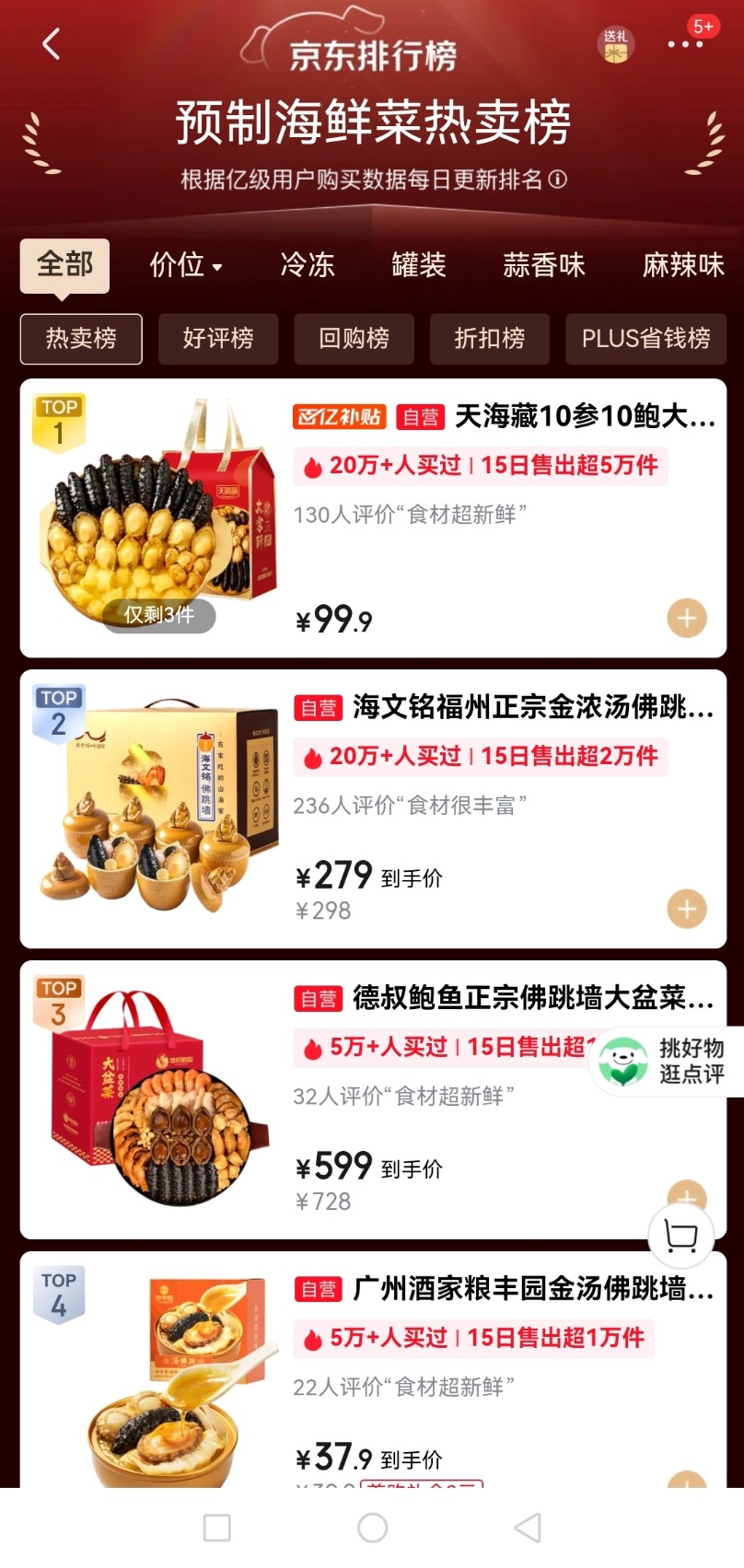Image resolution: width=744 pixels, height=1568 pixels.
Task: Switch to the 好评榜 tab
Action: point(217,339)
